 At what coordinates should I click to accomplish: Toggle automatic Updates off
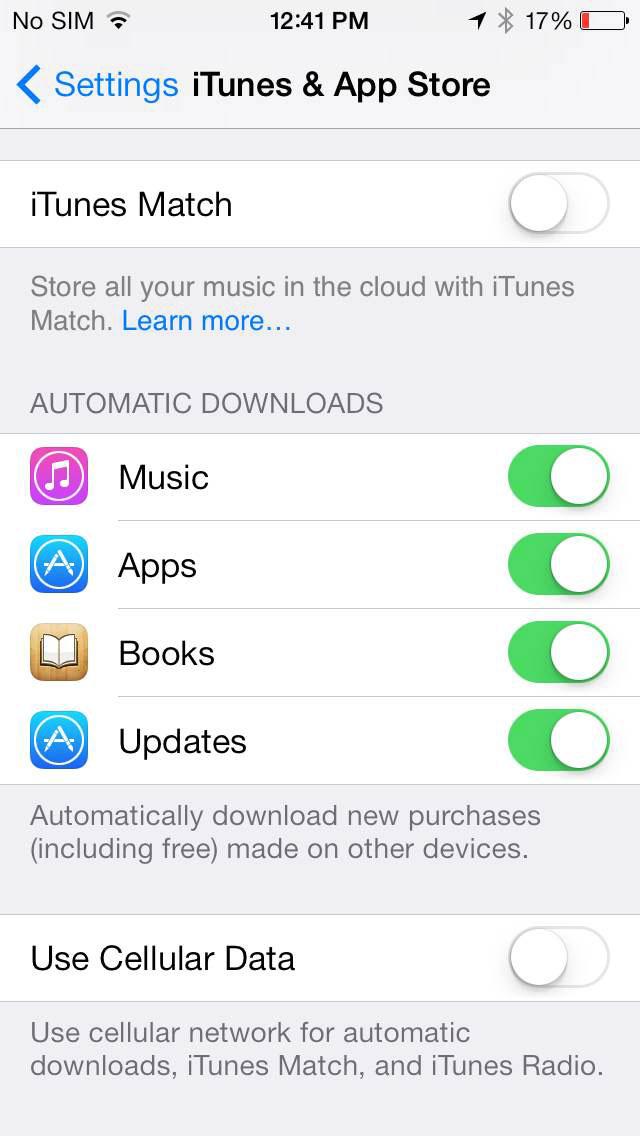coord(558,740)
